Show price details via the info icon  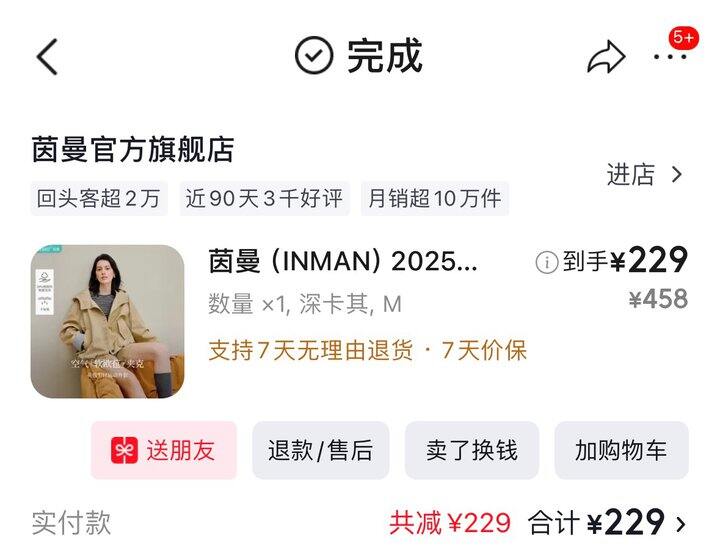[546, 262]
